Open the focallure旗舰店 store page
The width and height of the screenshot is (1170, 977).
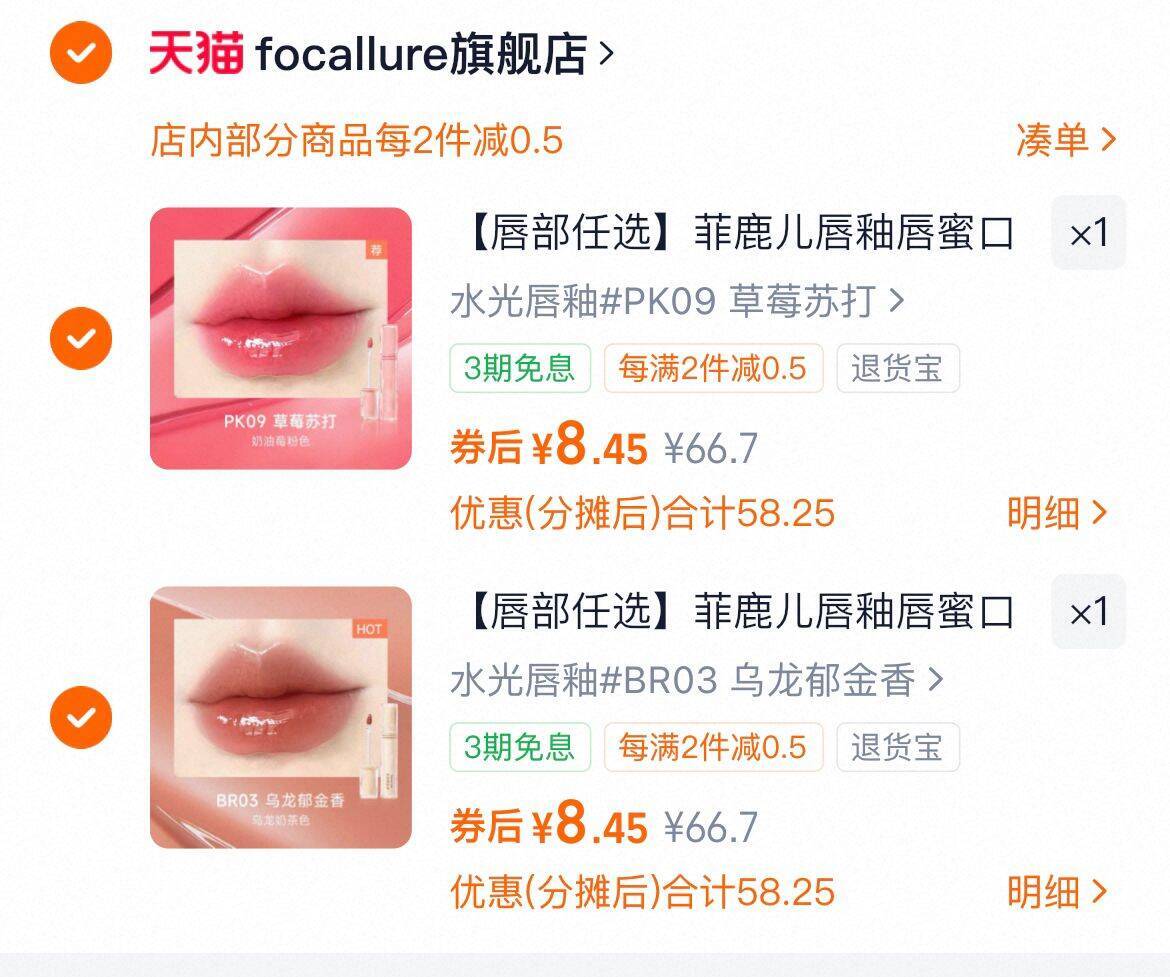381,53
